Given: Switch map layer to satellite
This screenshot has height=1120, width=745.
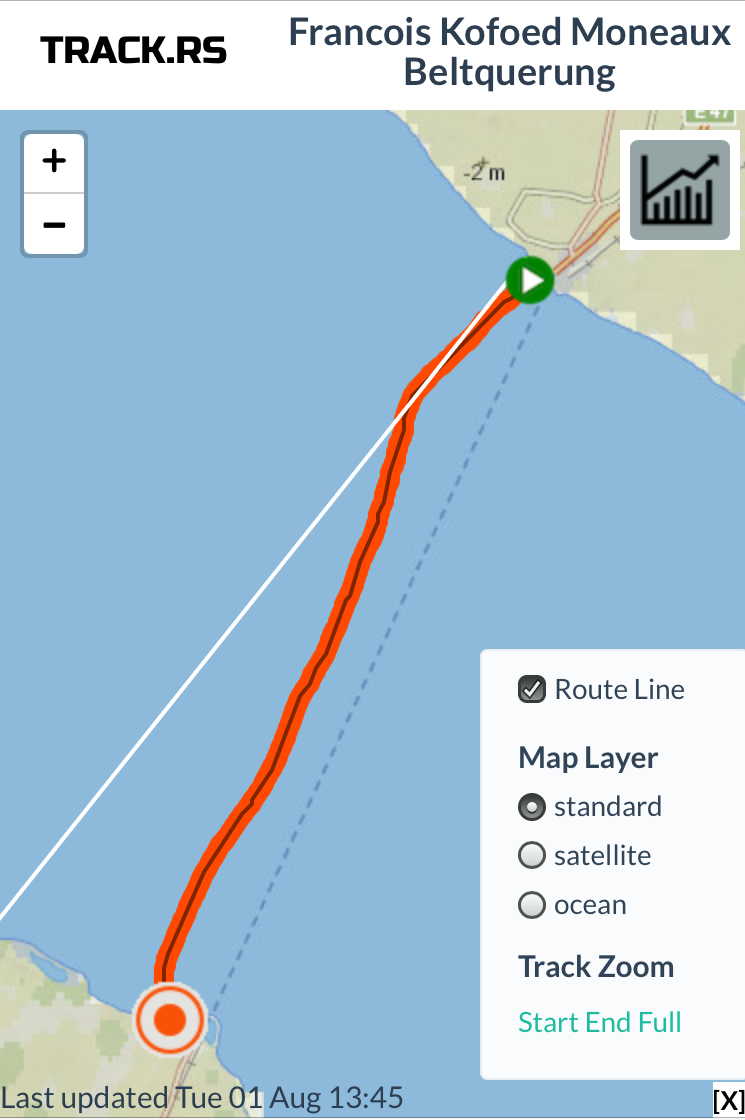Looking at the screenshot, I should (x=532, y=856).
